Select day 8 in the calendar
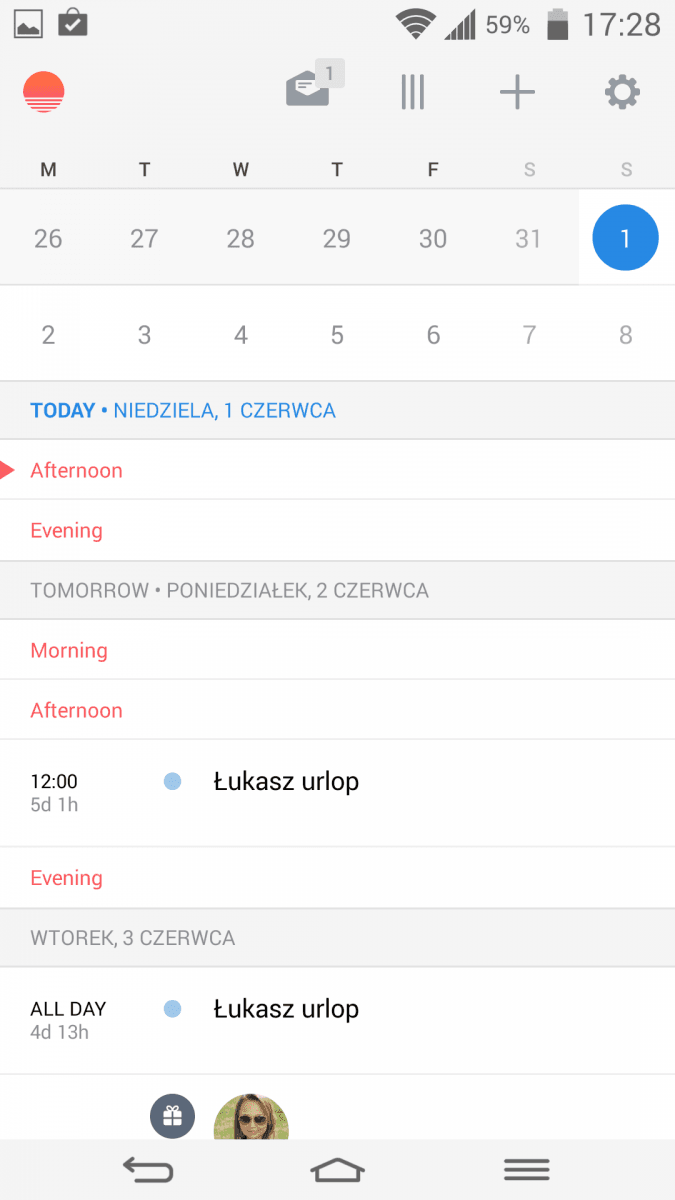The height and width of the screenshot is (1200, 675). click(626, 335)
